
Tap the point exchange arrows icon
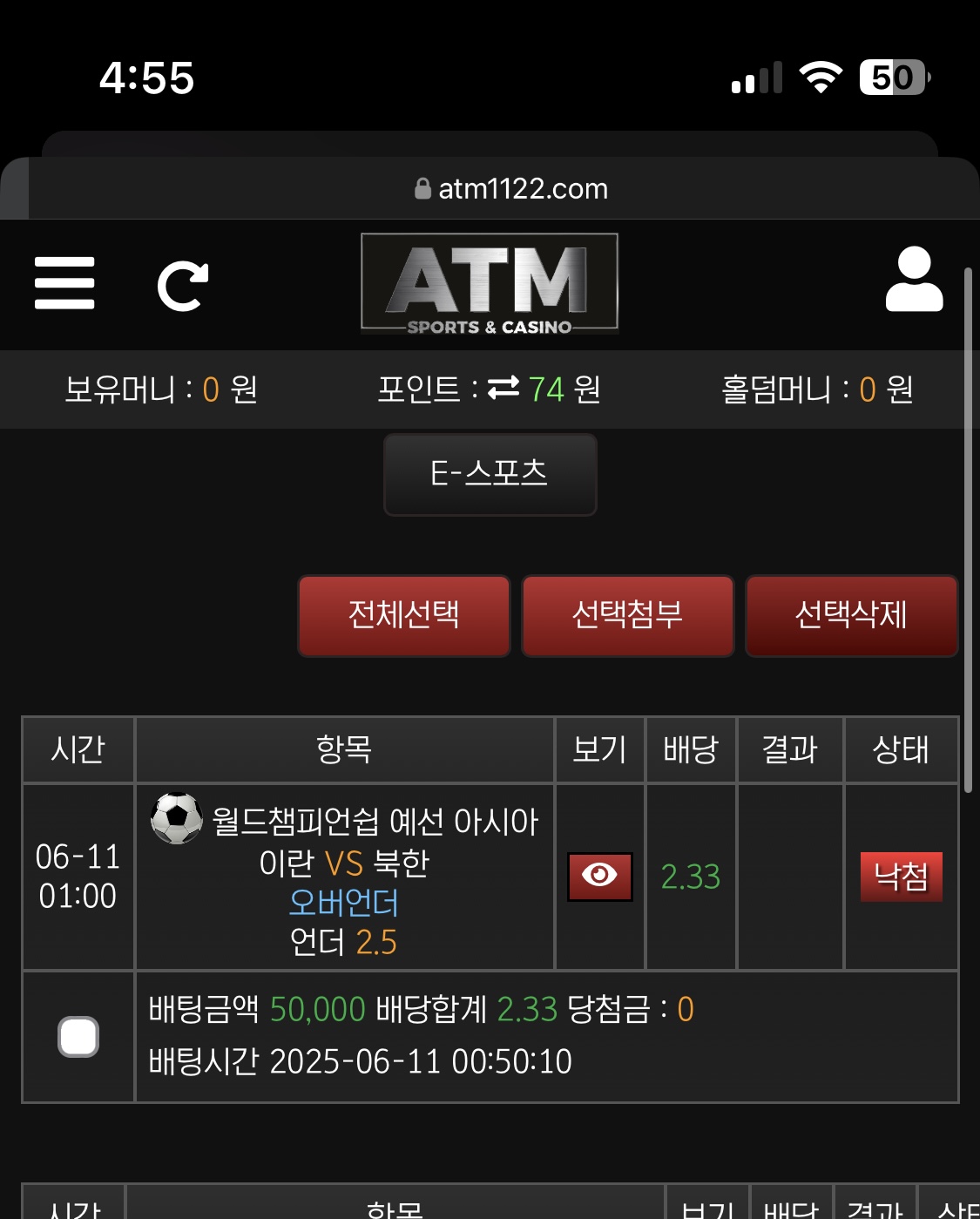(503, 388)
